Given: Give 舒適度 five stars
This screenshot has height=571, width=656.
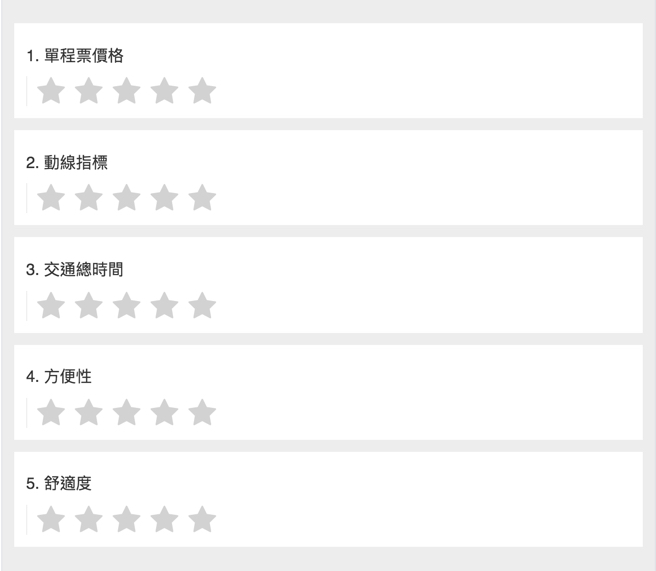Looking at the screenshot, I should click(x=202, y=519).
